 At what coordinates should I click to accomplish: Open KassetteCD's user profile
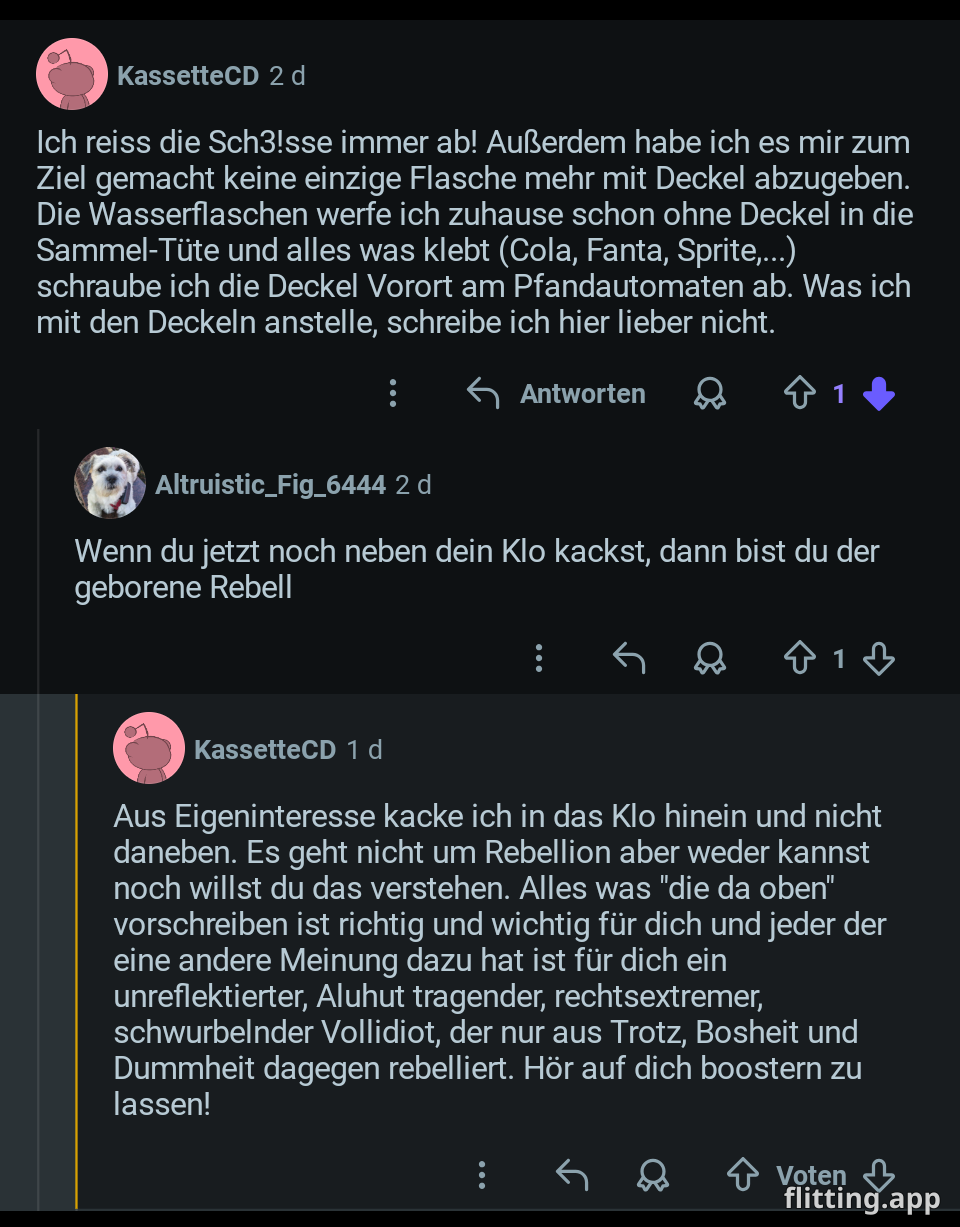[x=187, y=75]
